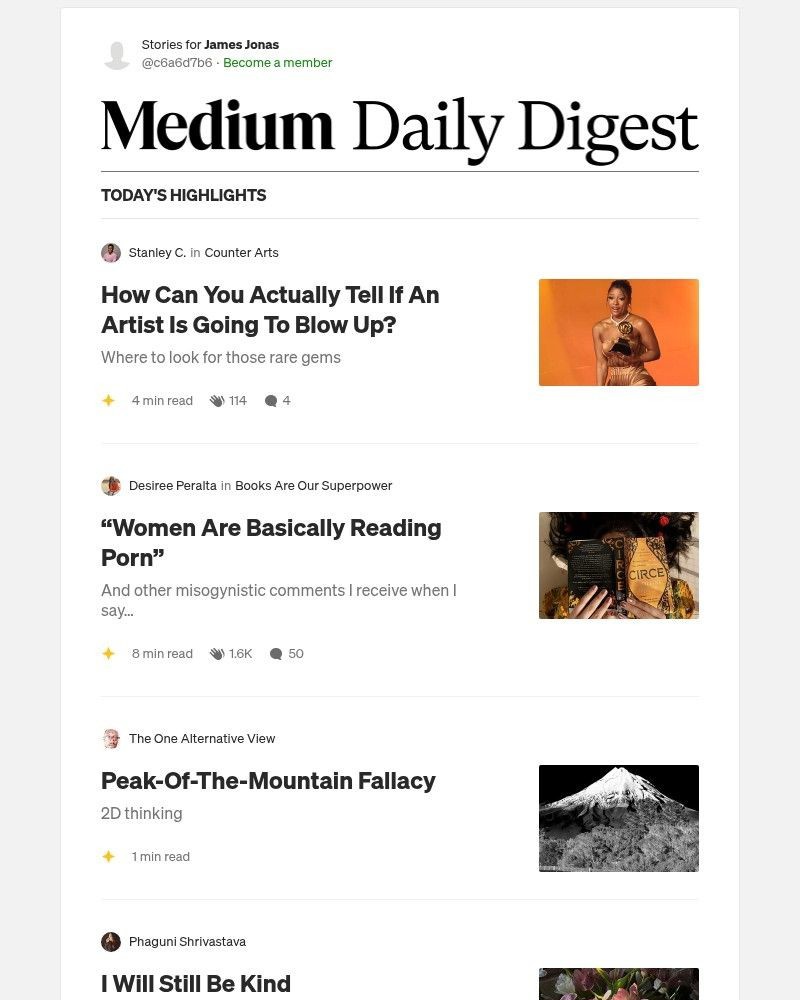Open claps for the artist article showing 114
The height and width of the screenshot is (1000, 800).
pos(227,400)
